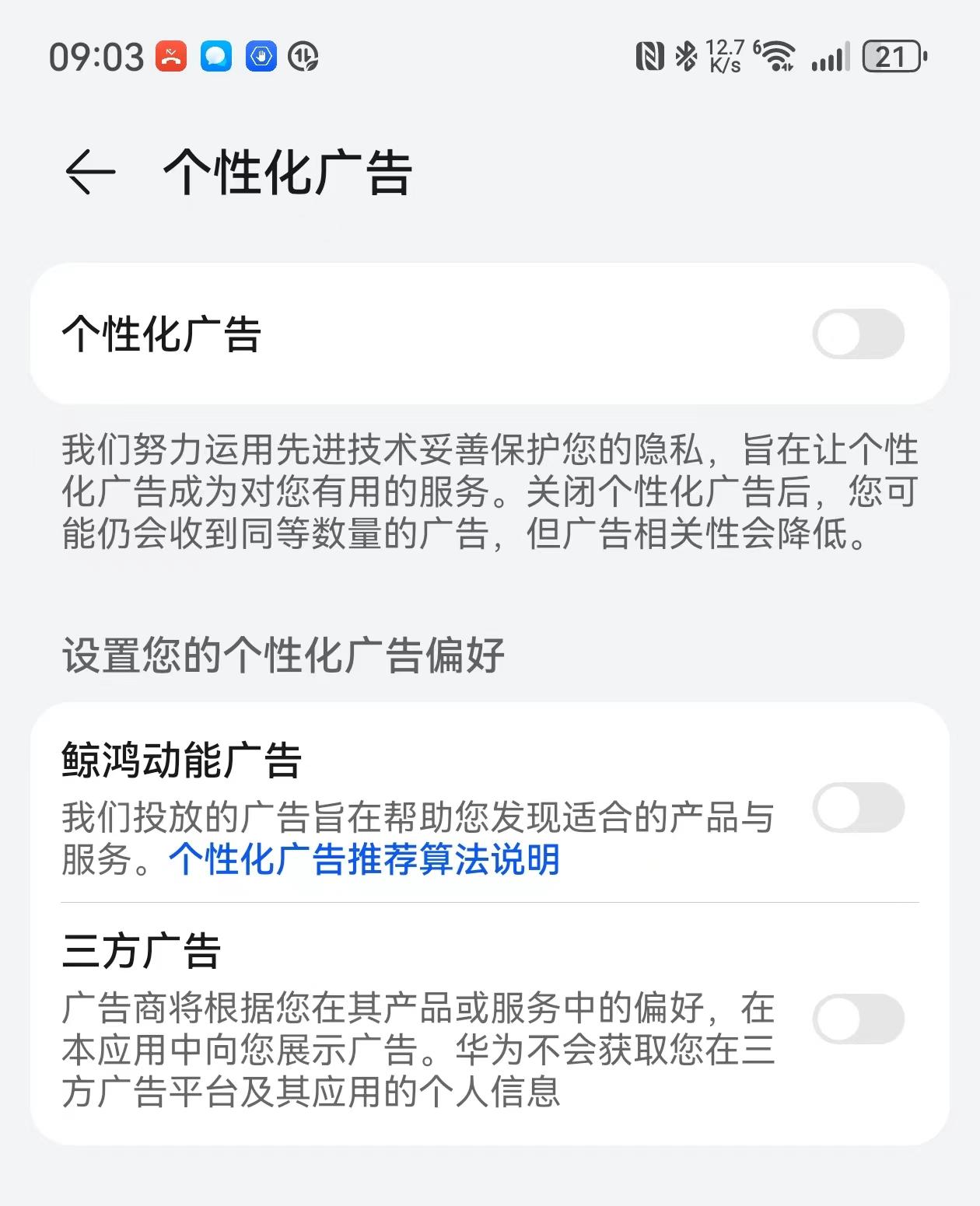Enable the main 个性化广告 switch
This screenshot has width=980, height=1206.
(x=858, y=334)
